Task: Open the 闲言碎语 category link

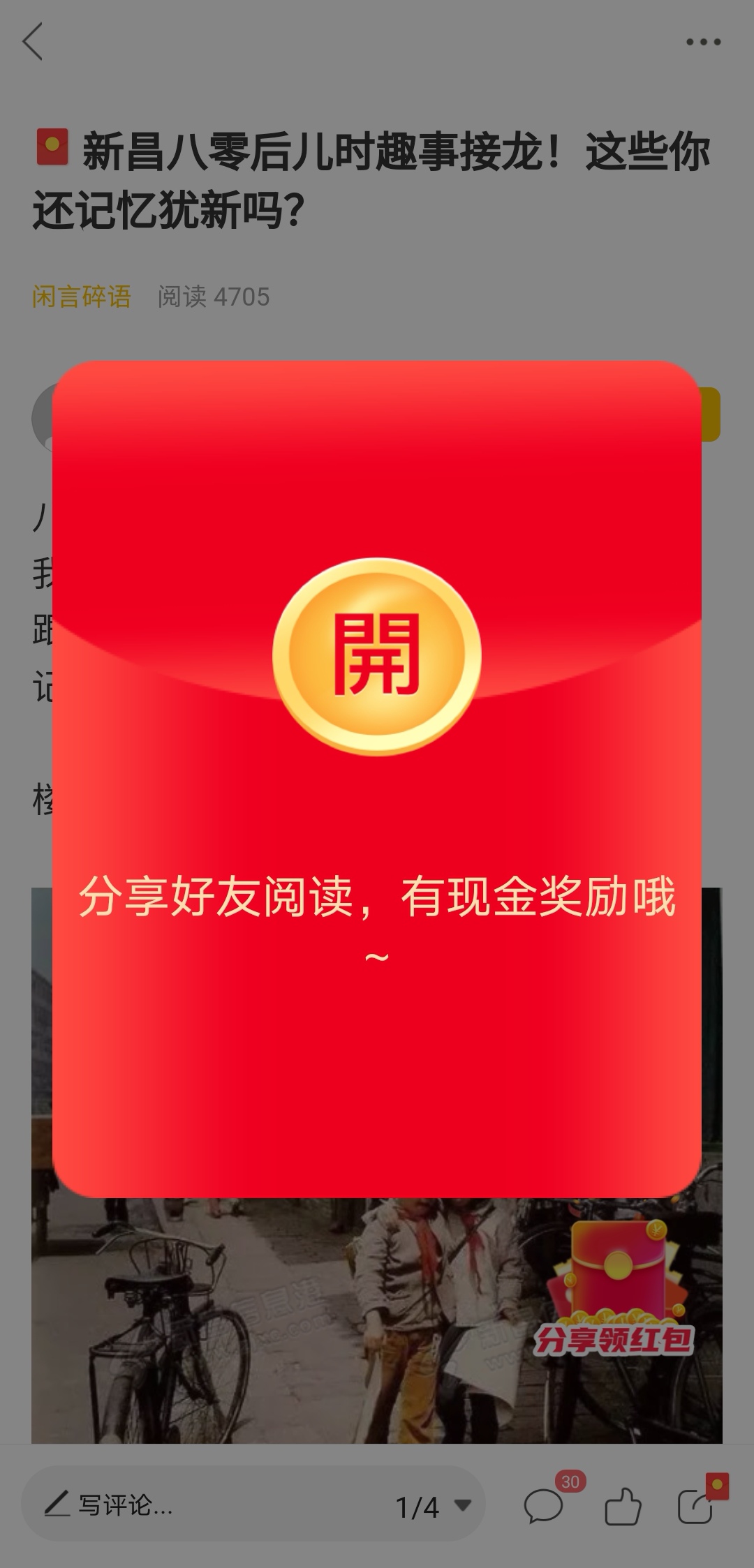Action: 82,297
